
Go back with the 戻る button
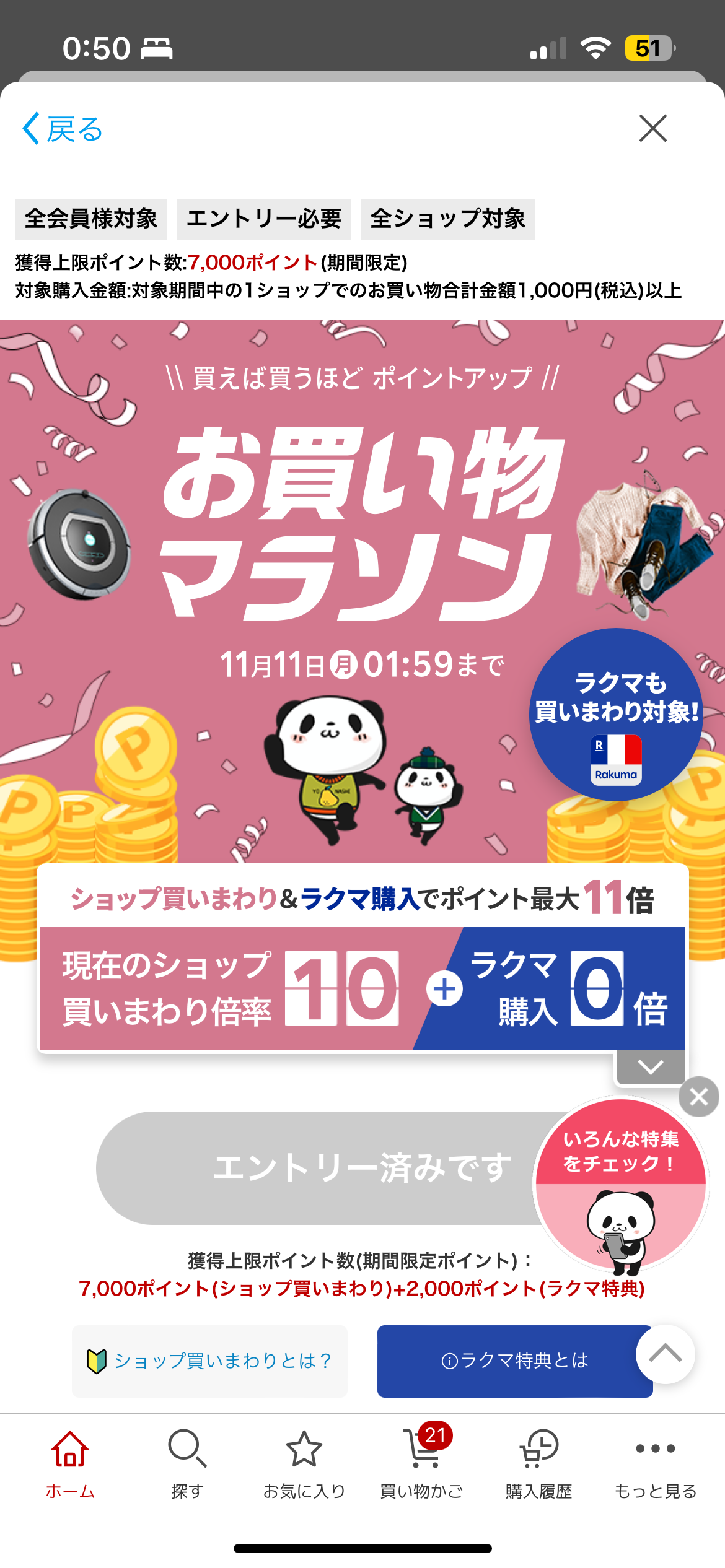[x=63, y=129]
